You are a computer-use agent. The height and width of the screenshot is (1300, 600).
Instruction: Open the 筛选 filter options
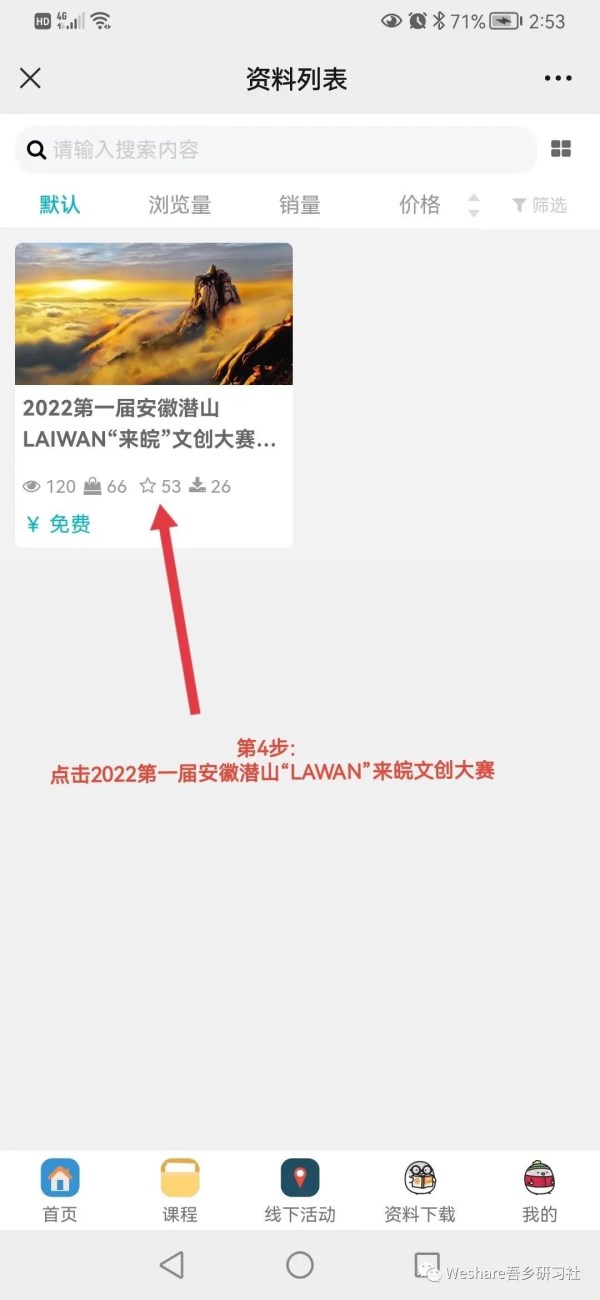[x=540, y=205]
